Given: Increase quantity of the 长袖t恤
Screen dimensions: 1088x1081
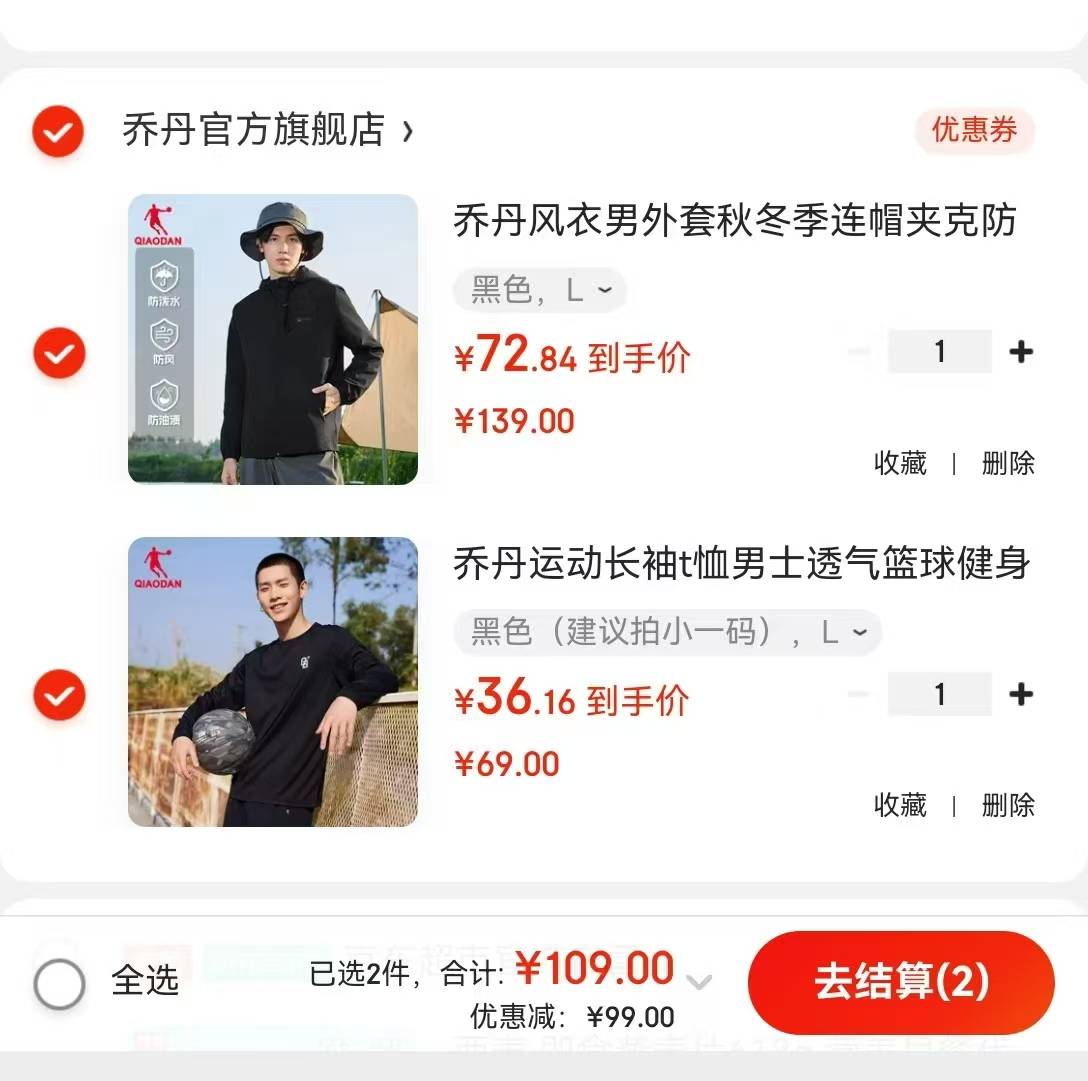Looking at the screenshot, I should (x=1021, y=695).
